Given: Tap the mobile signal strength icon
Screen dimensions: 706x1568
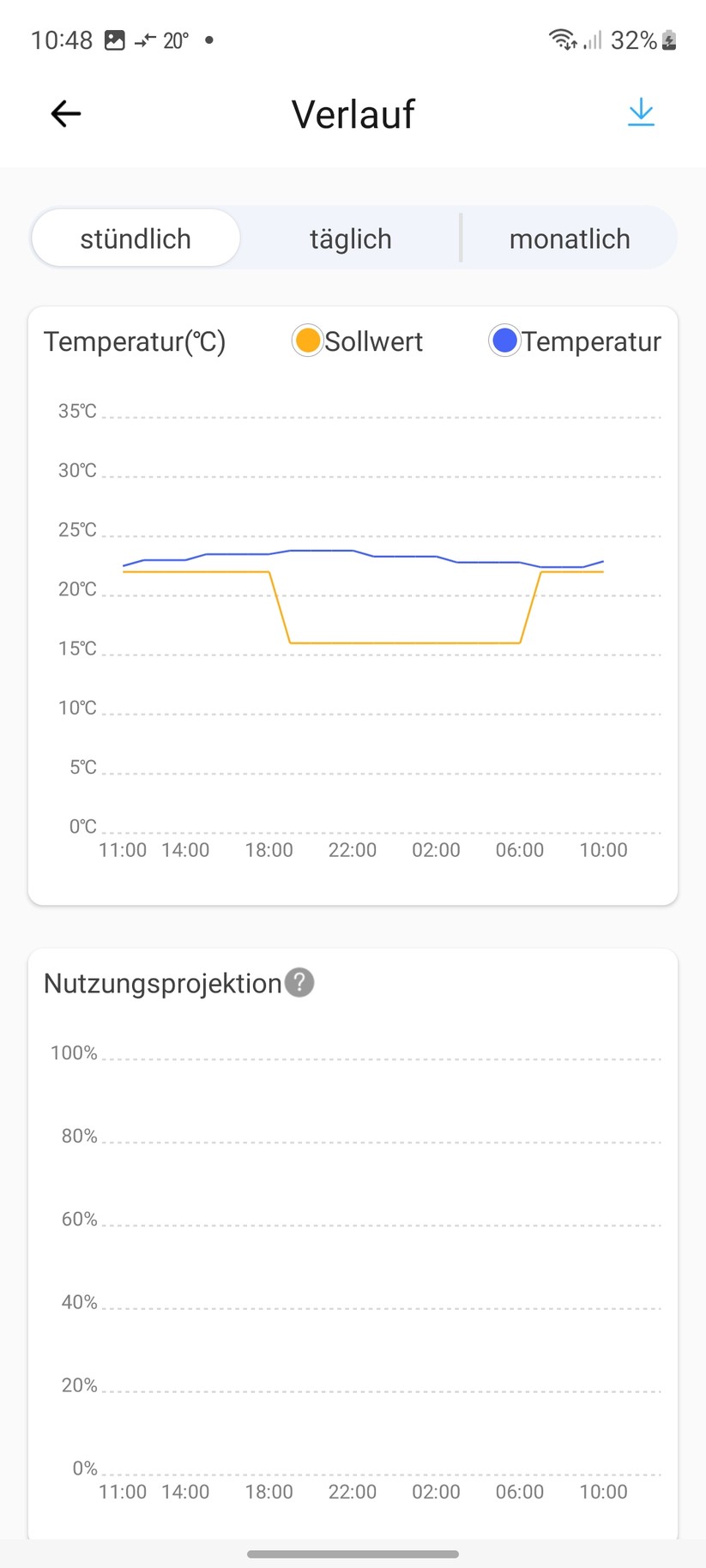Looking at the screenshot, I should 592,40.
